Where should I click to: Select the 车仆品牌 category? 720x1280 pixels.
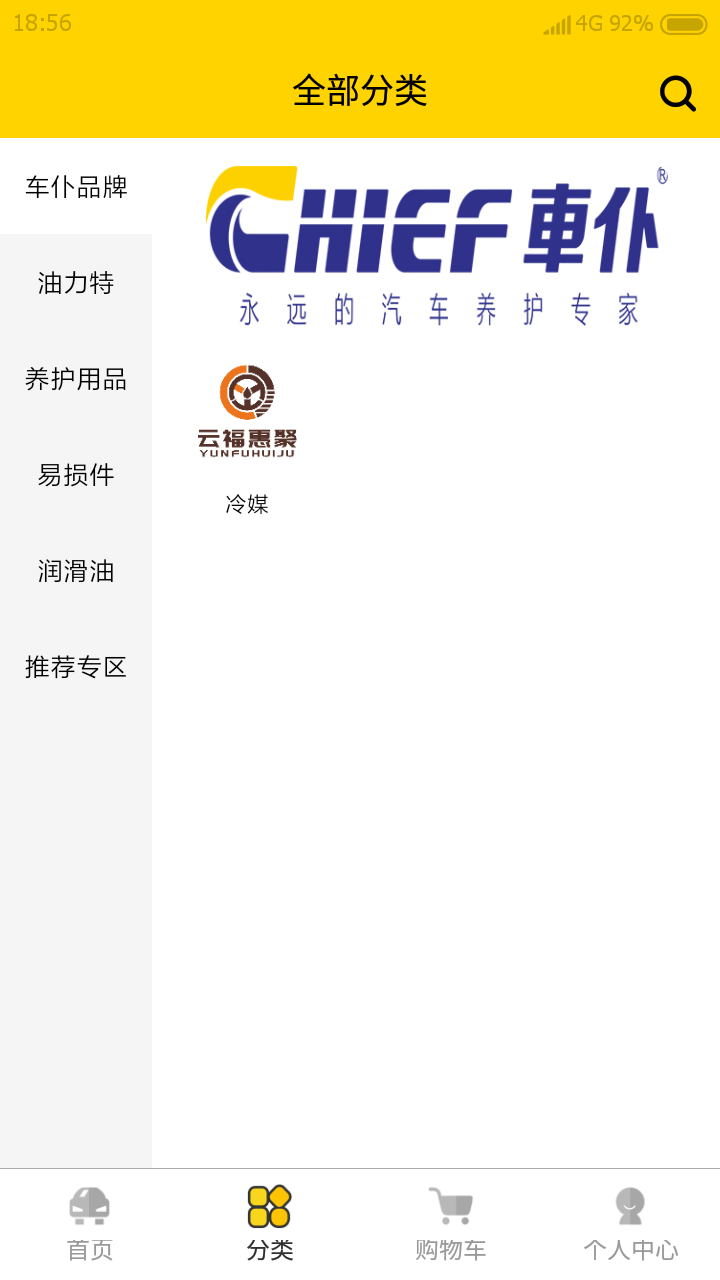point(75,187)
